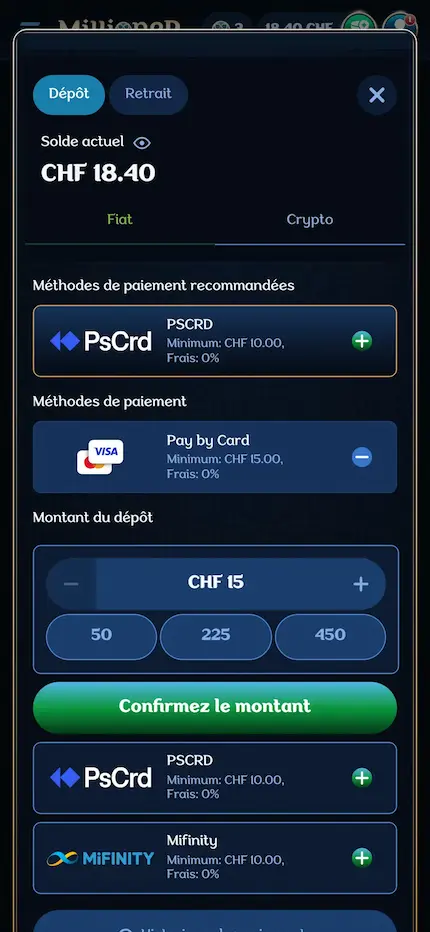Edit the CHF 15 amount field
This screenshot has width=430, height=932.
[216, 582]
